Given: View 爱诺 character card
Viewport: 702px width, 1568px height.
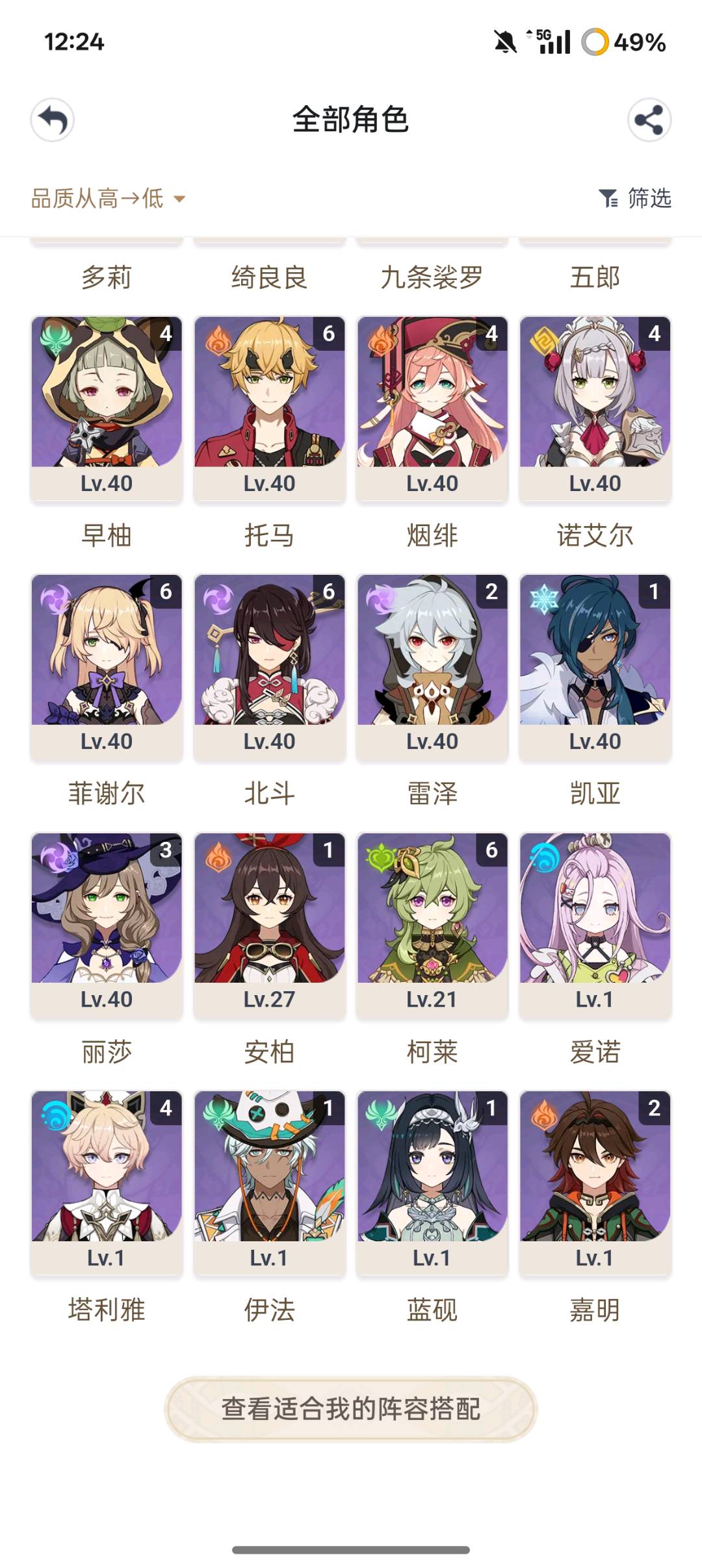Looking at the screenshot, I should coord(595,924).
